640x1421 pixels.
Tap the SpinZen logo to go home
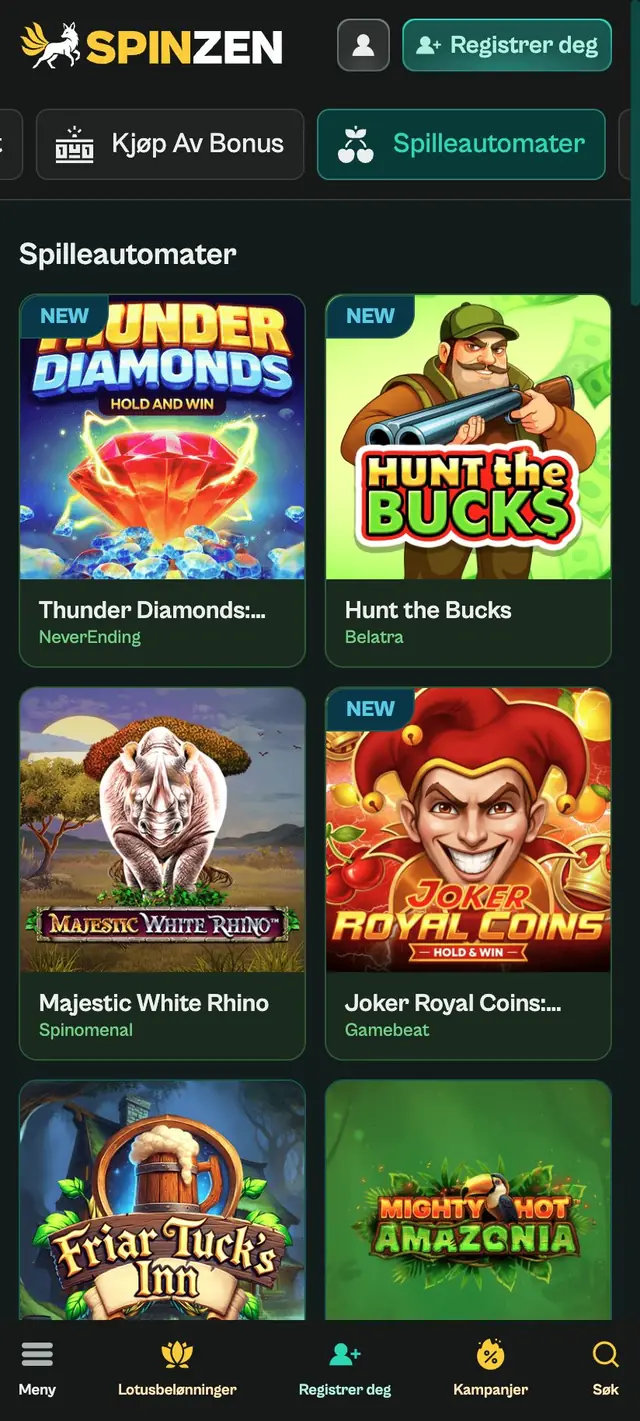pos(151,46)
